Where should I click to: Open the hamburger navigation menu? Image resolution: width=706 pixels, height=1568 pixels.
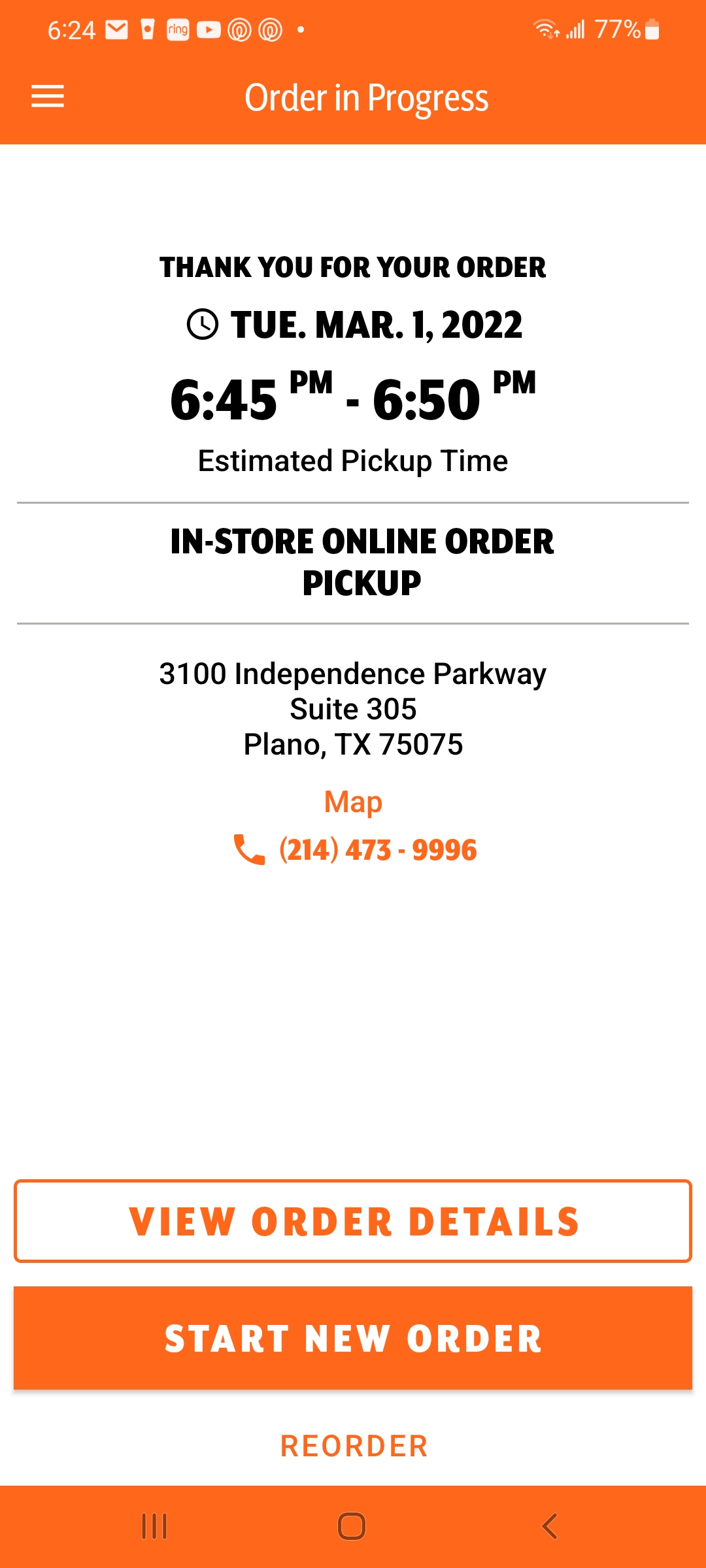click(x=48, y=97)
